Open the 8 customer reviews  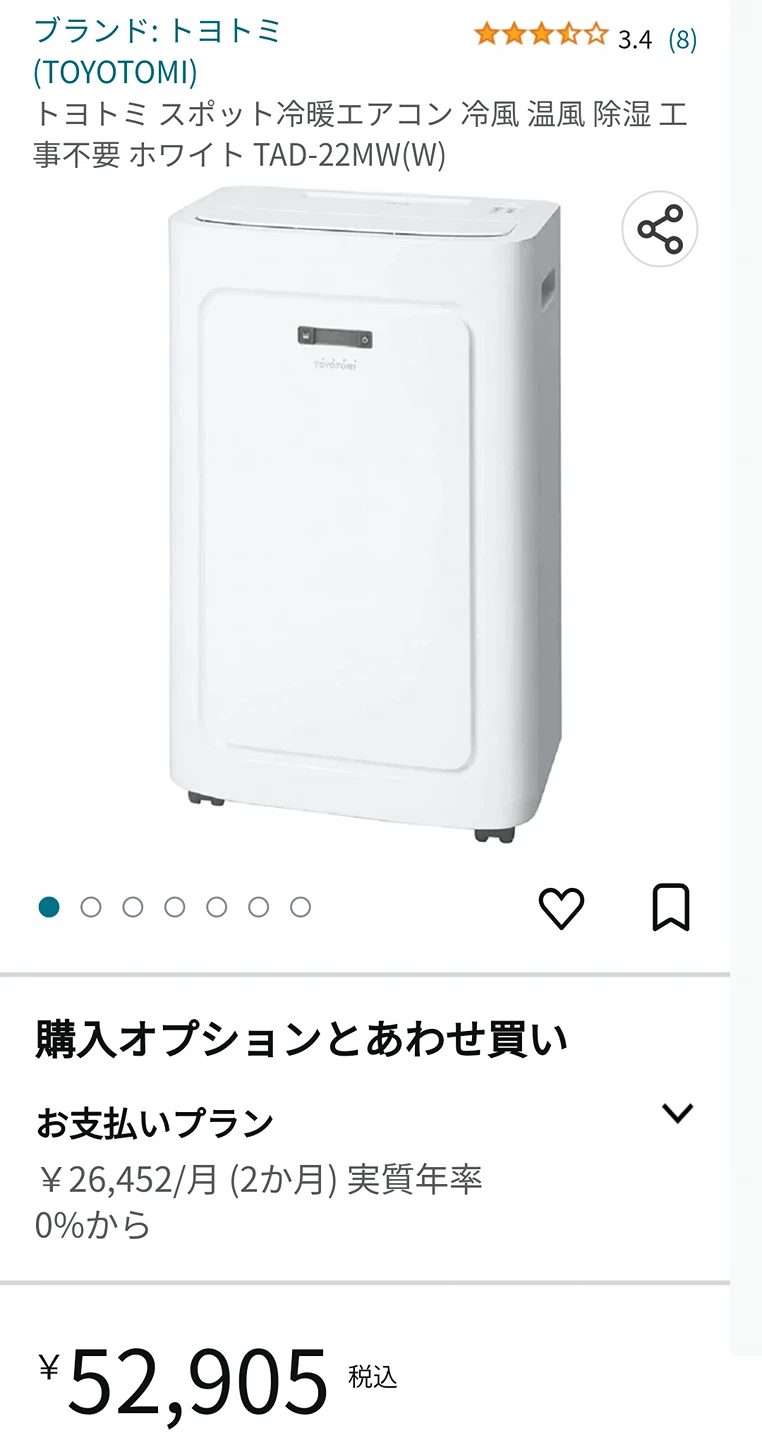682,40
